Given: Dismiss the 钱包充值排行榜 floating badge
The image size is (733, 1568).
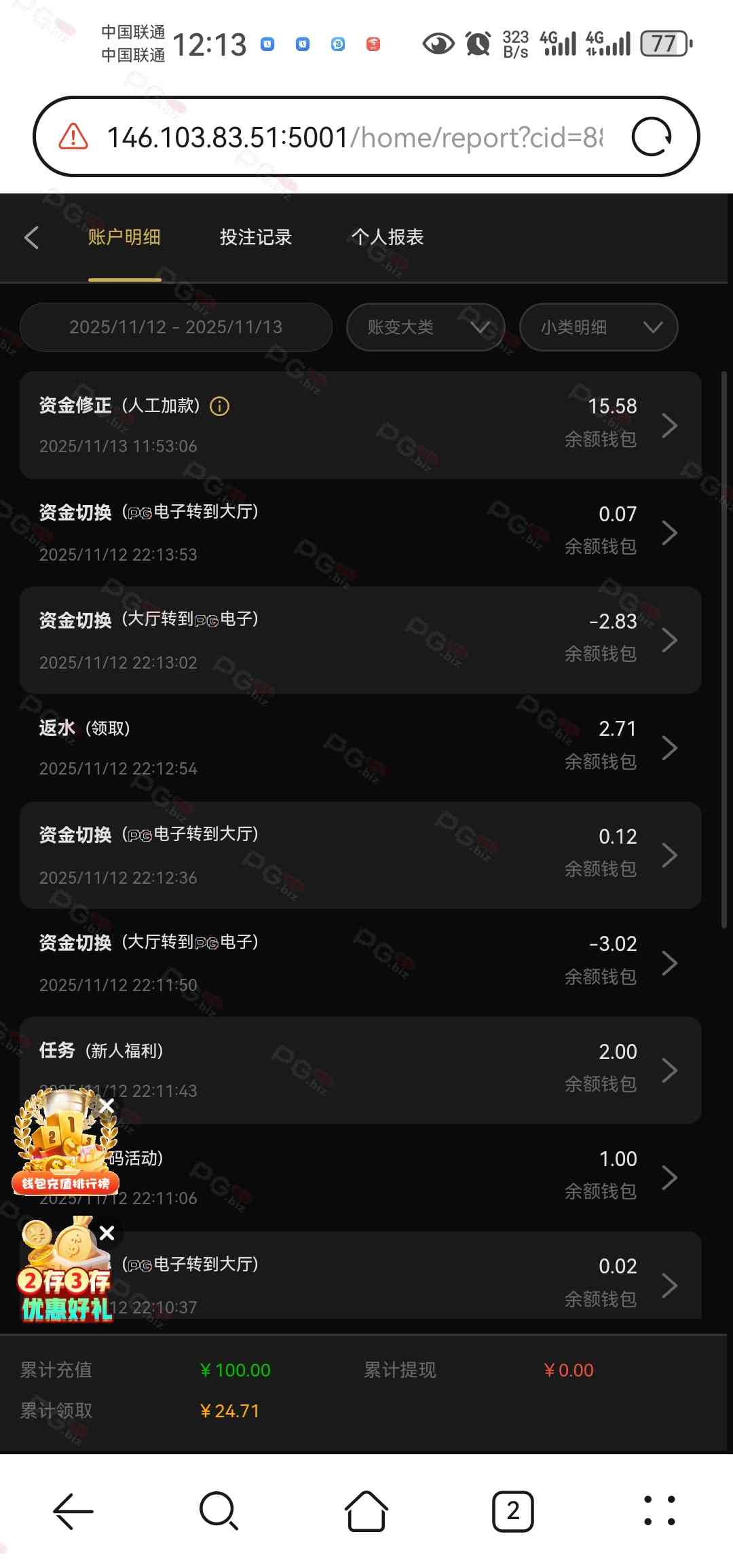Looking at the screenshot, I should pos(107,1106).
